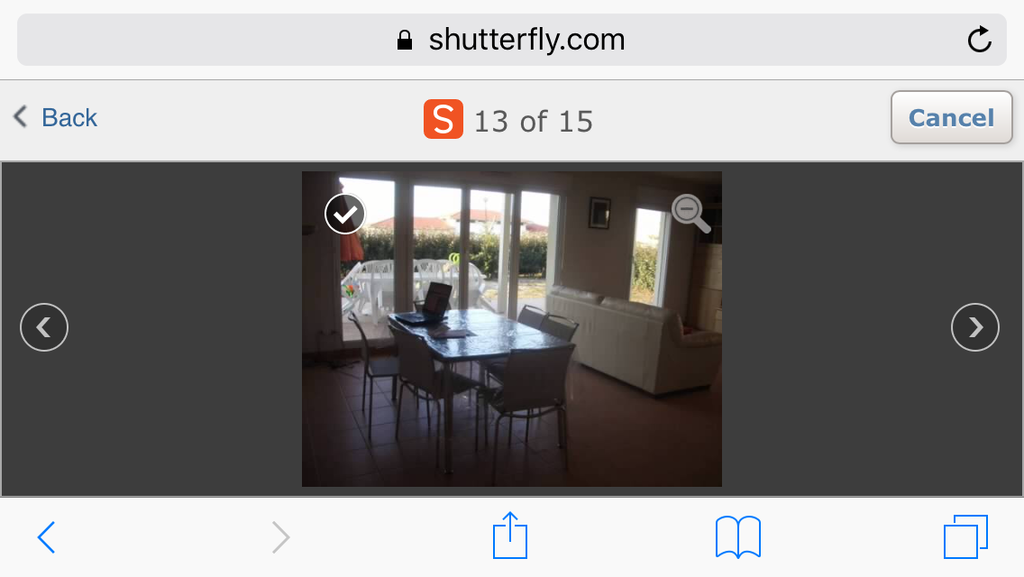Go back using the Back link

pyautogui.click(x=56, y=118)
